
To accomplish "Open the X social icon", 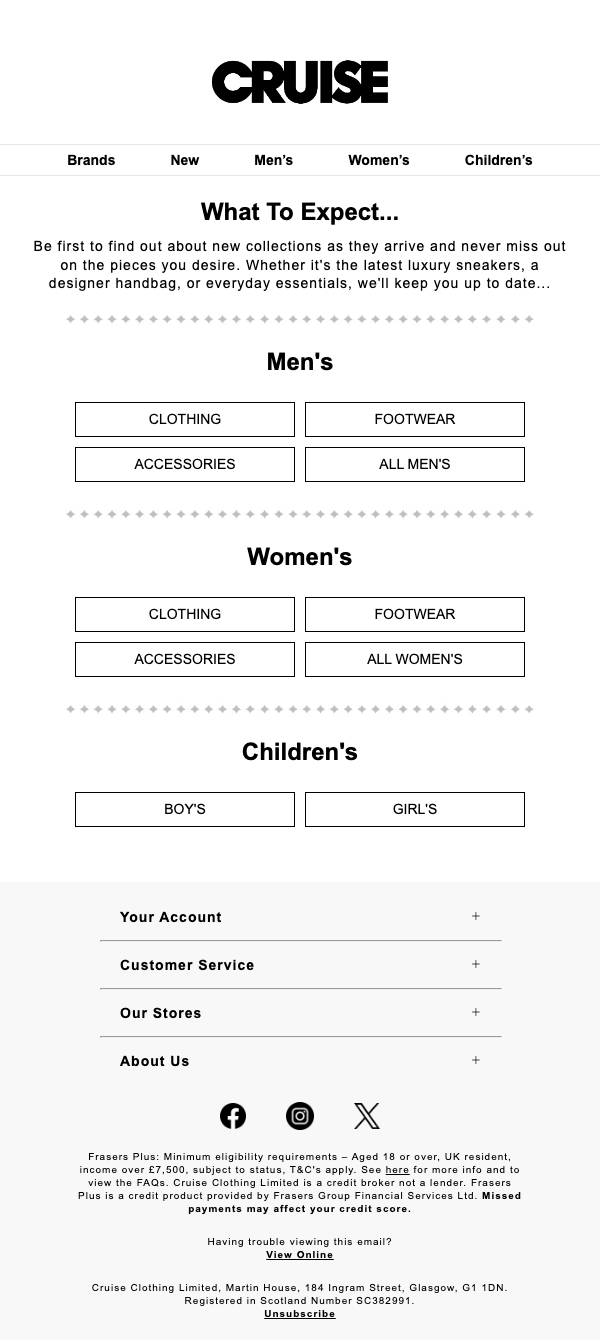I will tap(367, 1116).
